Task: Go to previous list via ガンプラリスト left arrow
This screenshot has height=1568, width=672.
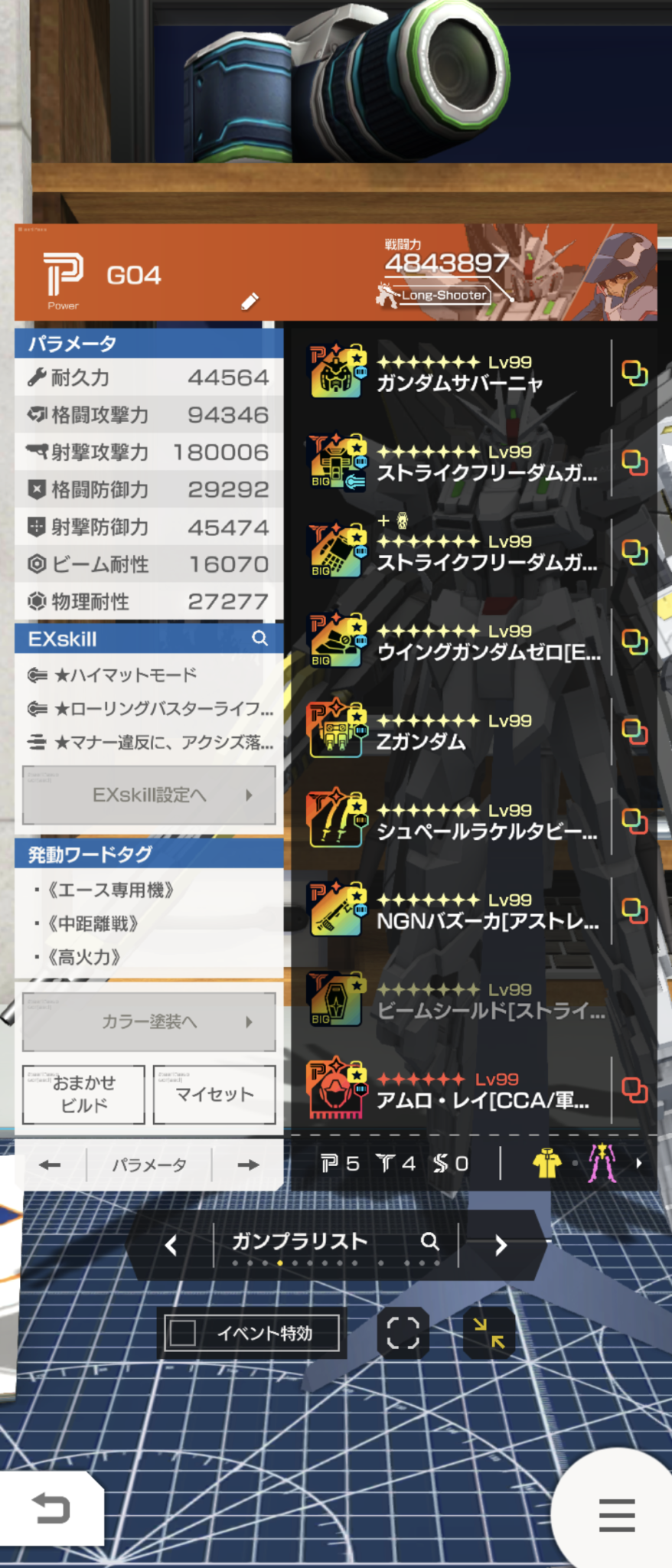Action: [x=171, y=1246]
